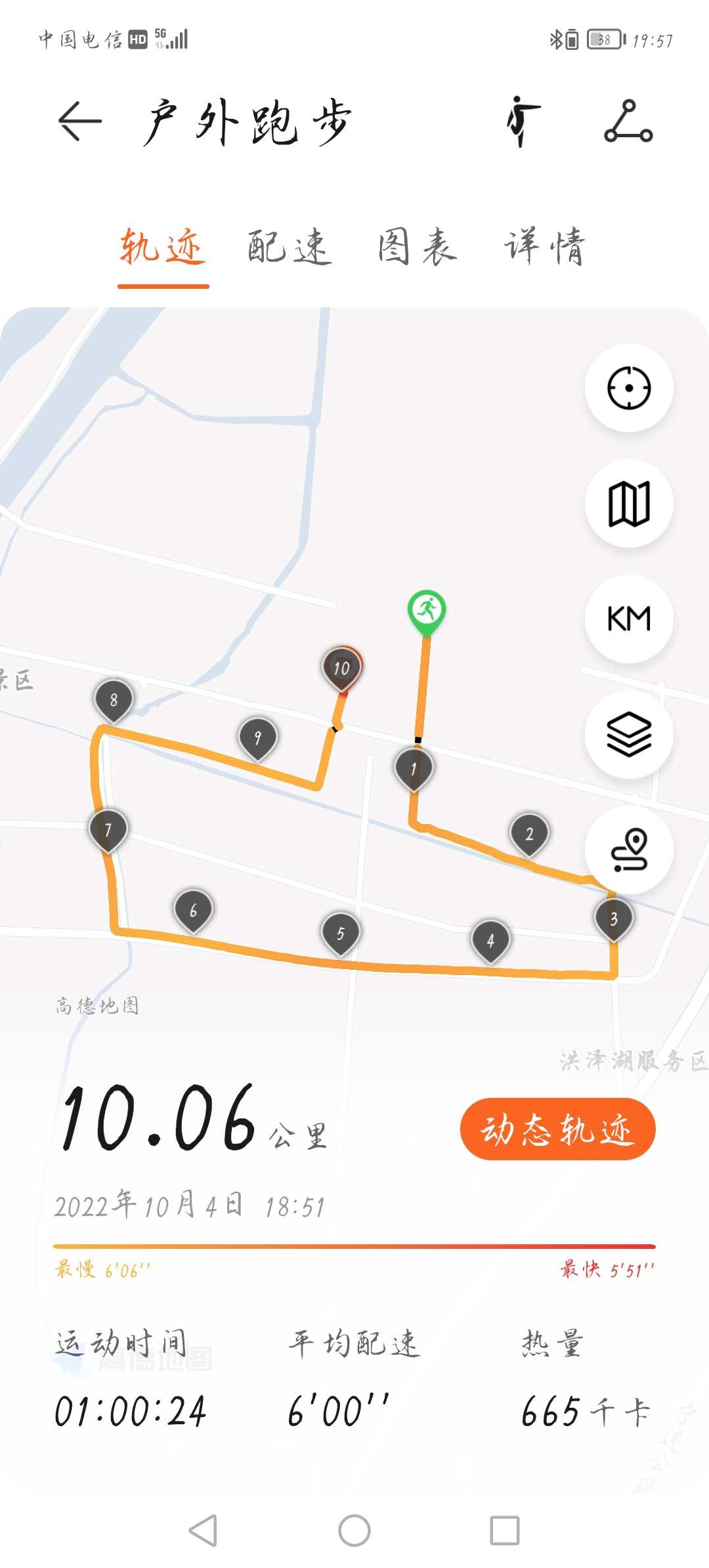Image resolution: width=709 pixels, height=1568 pixels.
Task: Tap the system home button
Action: (354, 1531)
